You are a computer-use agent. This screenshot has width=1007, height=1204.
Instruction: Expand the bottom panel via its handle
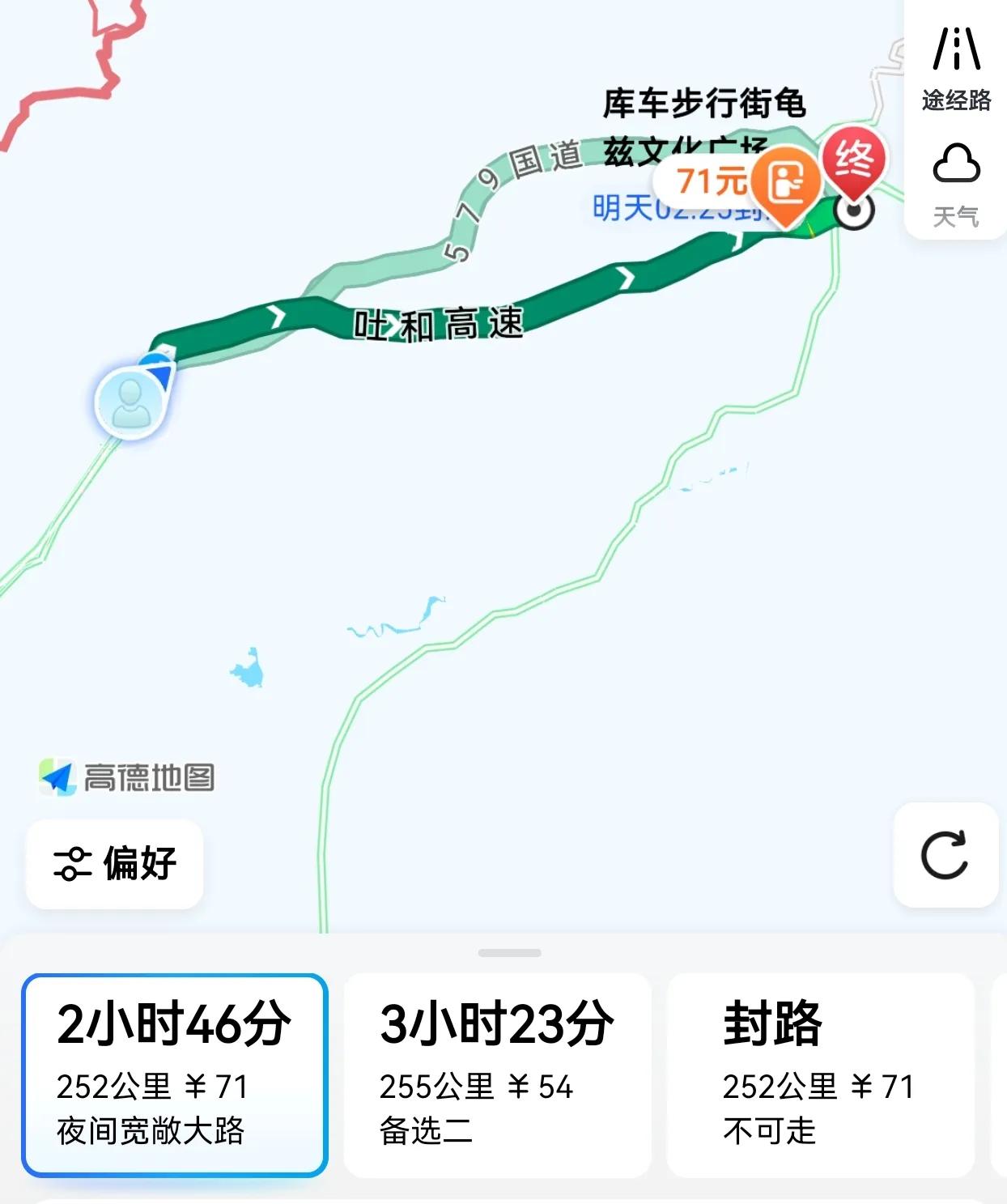tap(509, 953)
